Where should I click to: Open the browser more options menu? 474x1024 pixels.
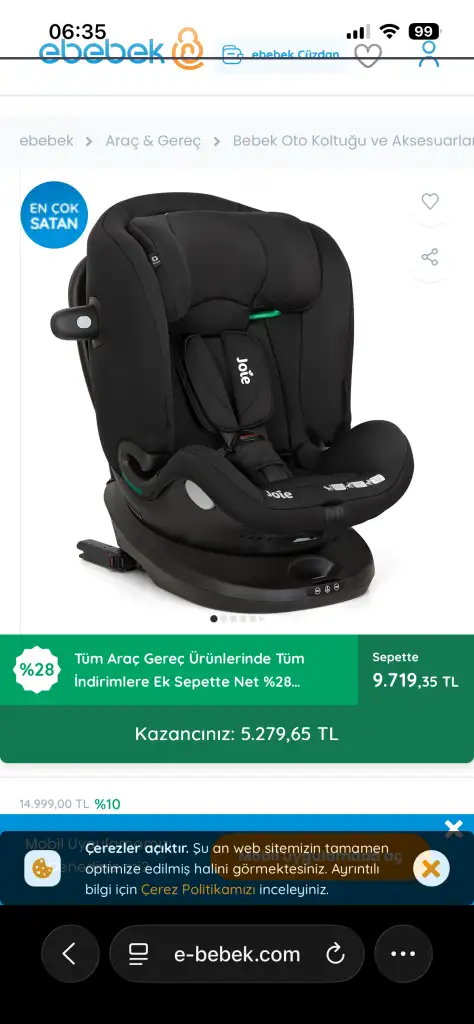(403, 954)
